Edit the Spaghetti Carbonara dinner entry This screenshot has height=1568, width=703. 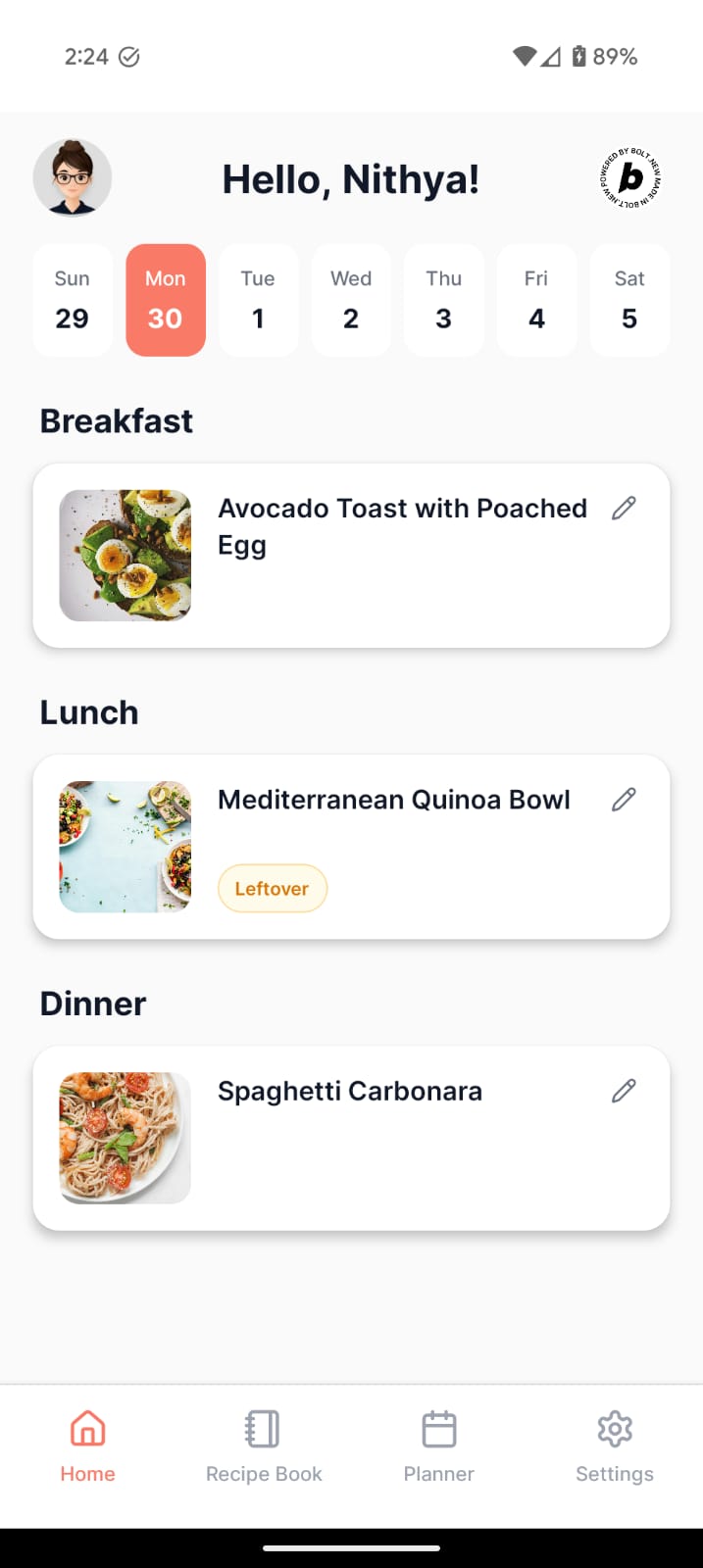tap(624, 1091)
